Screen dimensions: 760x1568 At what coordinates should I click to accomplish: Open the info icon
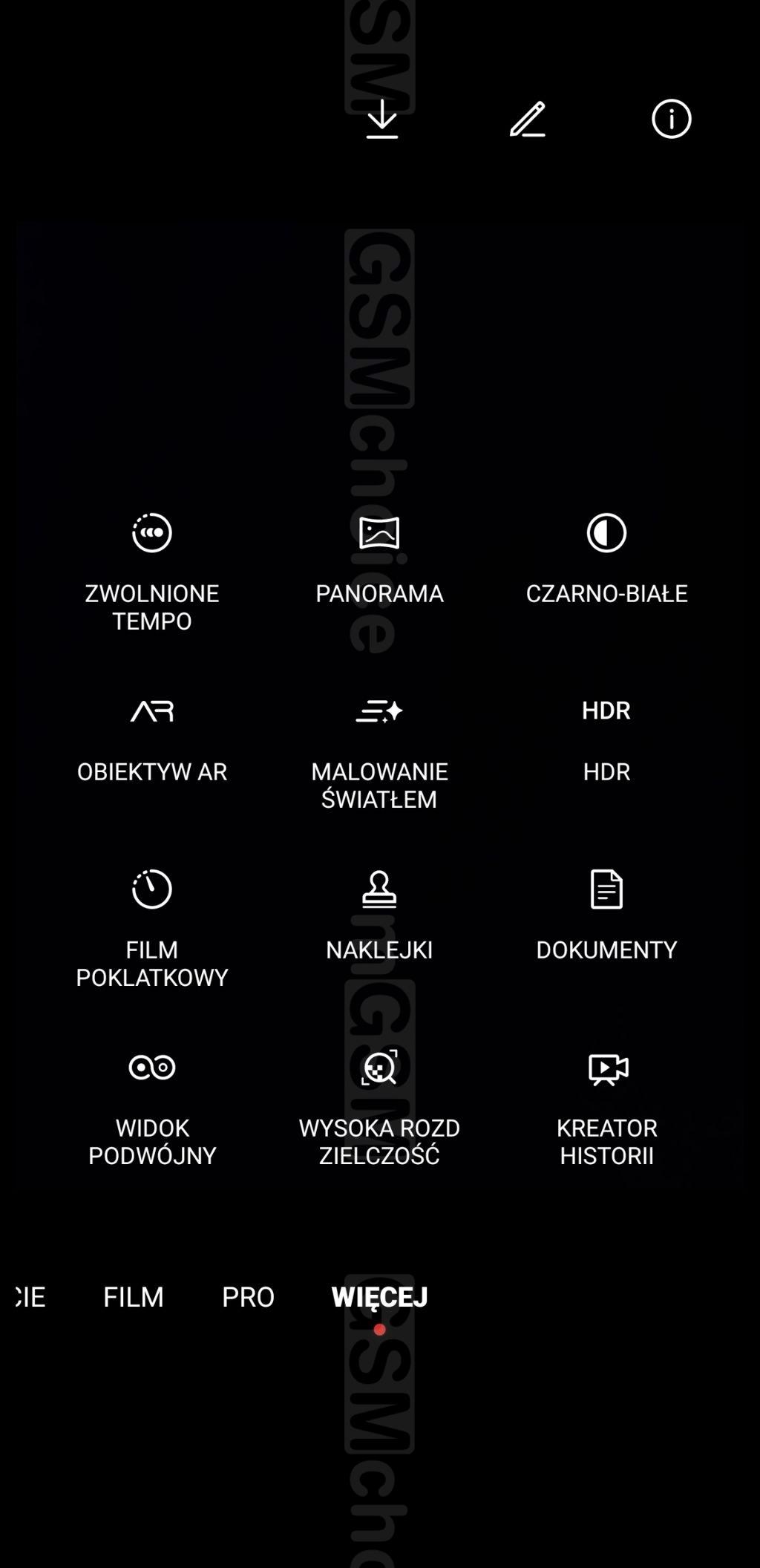click(671, 119)
